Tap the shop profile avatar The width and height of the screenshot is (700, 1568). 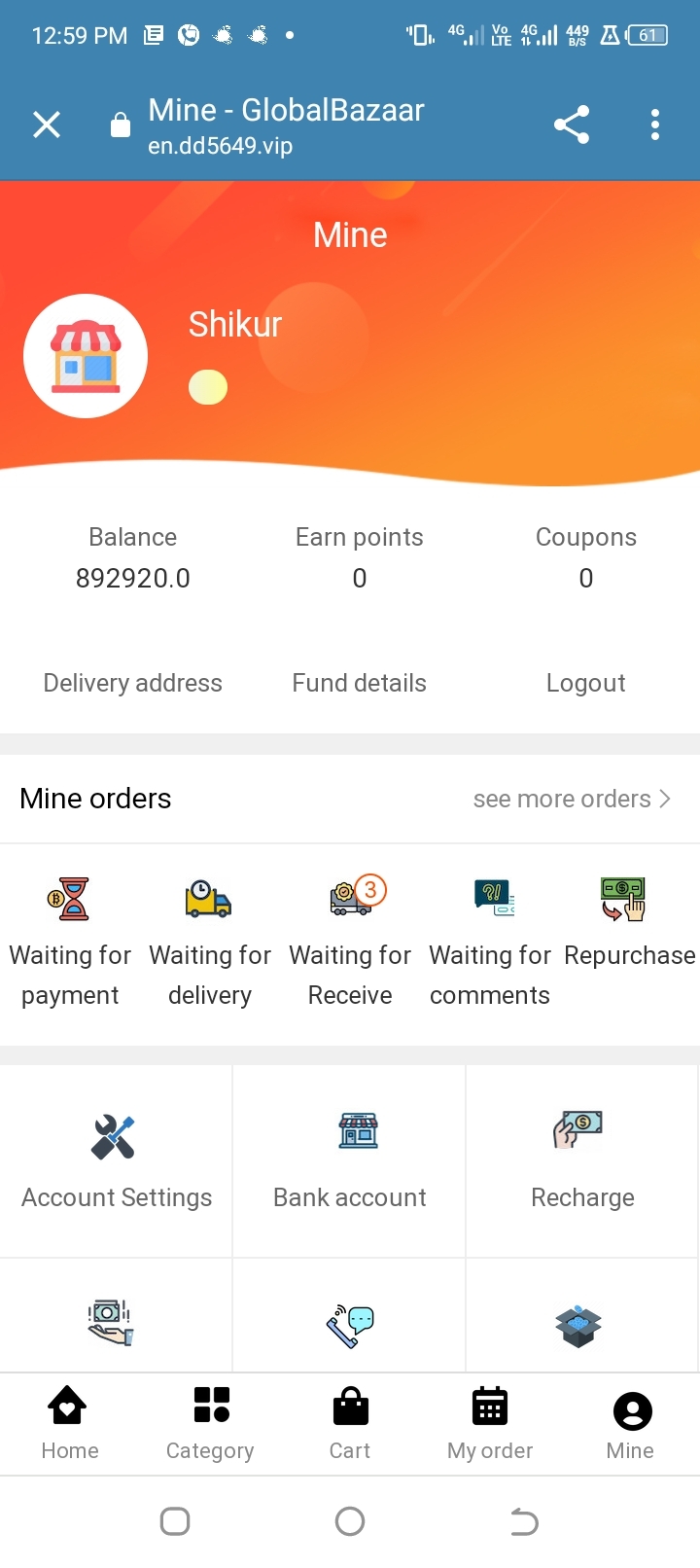pos(86,356)
